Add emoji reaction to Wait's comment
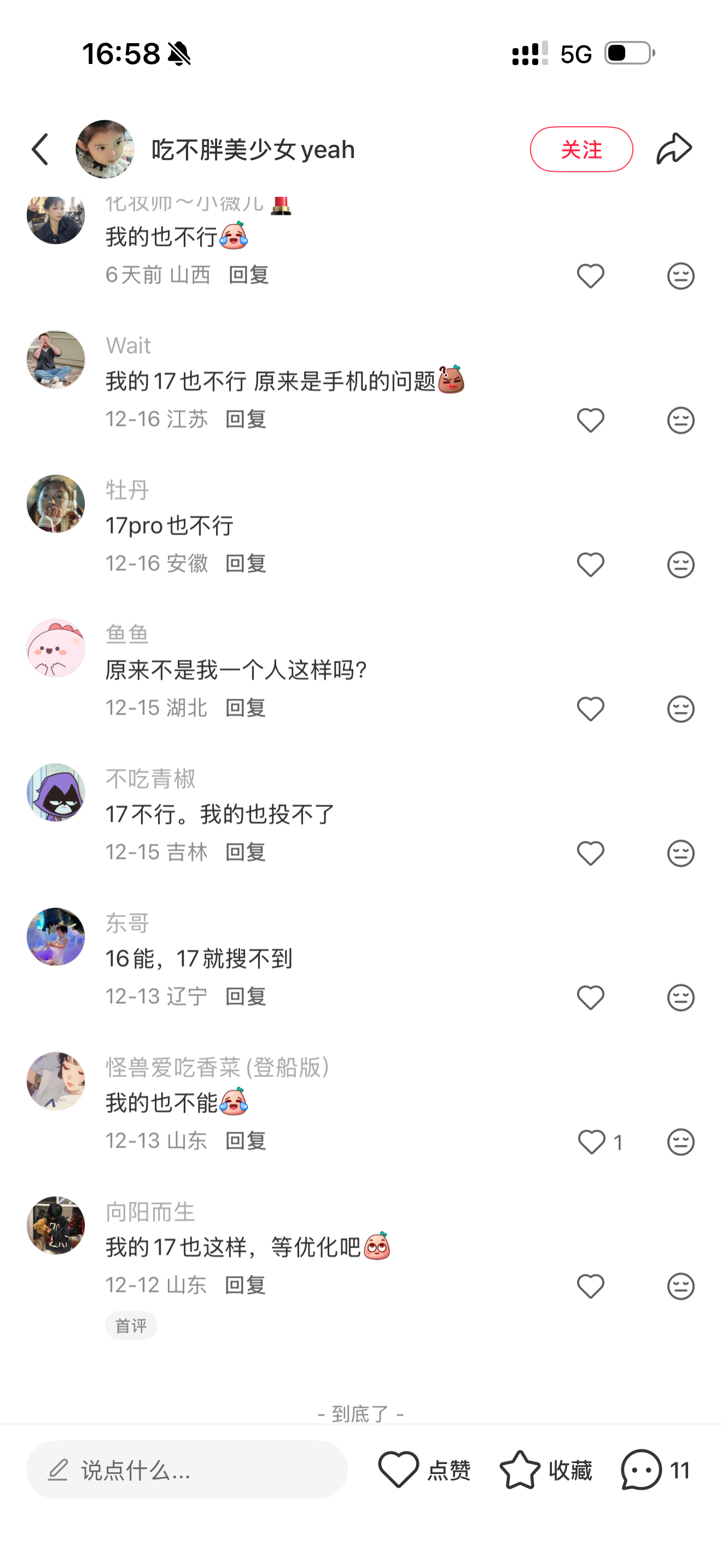The image size is (722, 1568). [680, 420]
